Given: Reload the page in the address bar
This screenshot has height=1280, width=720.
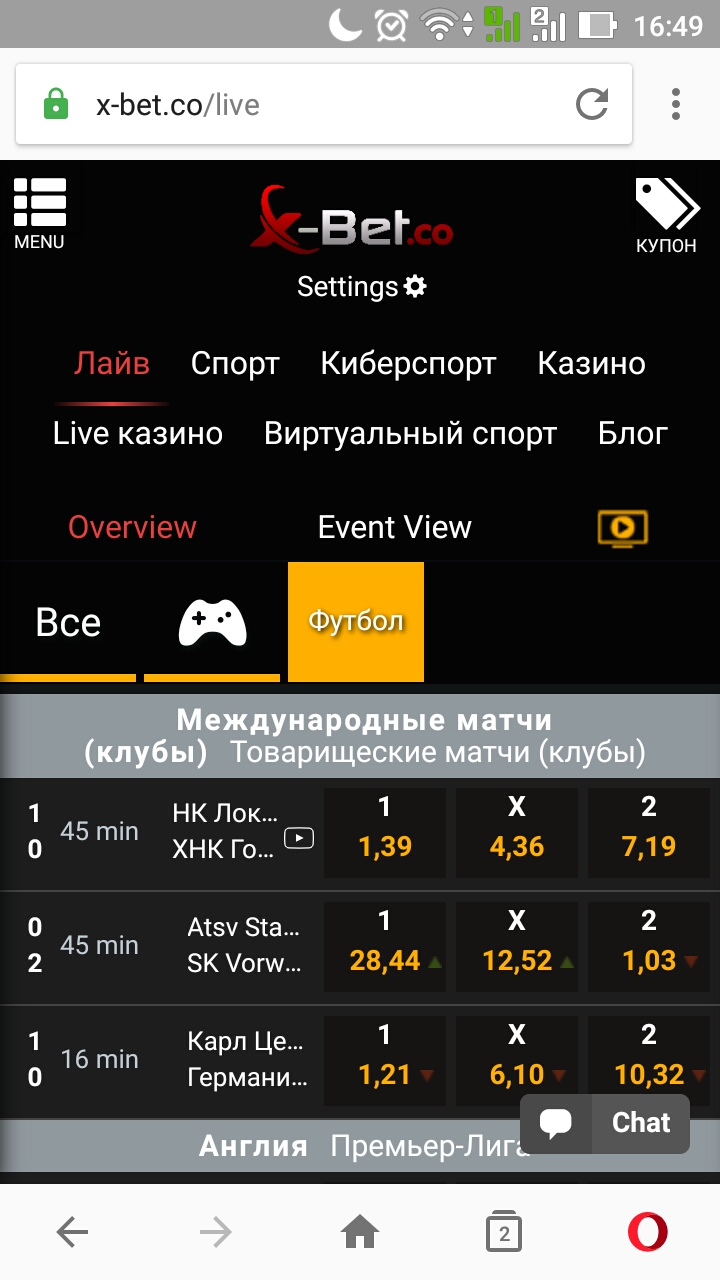Looking at the screenshot, I should (592, 105).
